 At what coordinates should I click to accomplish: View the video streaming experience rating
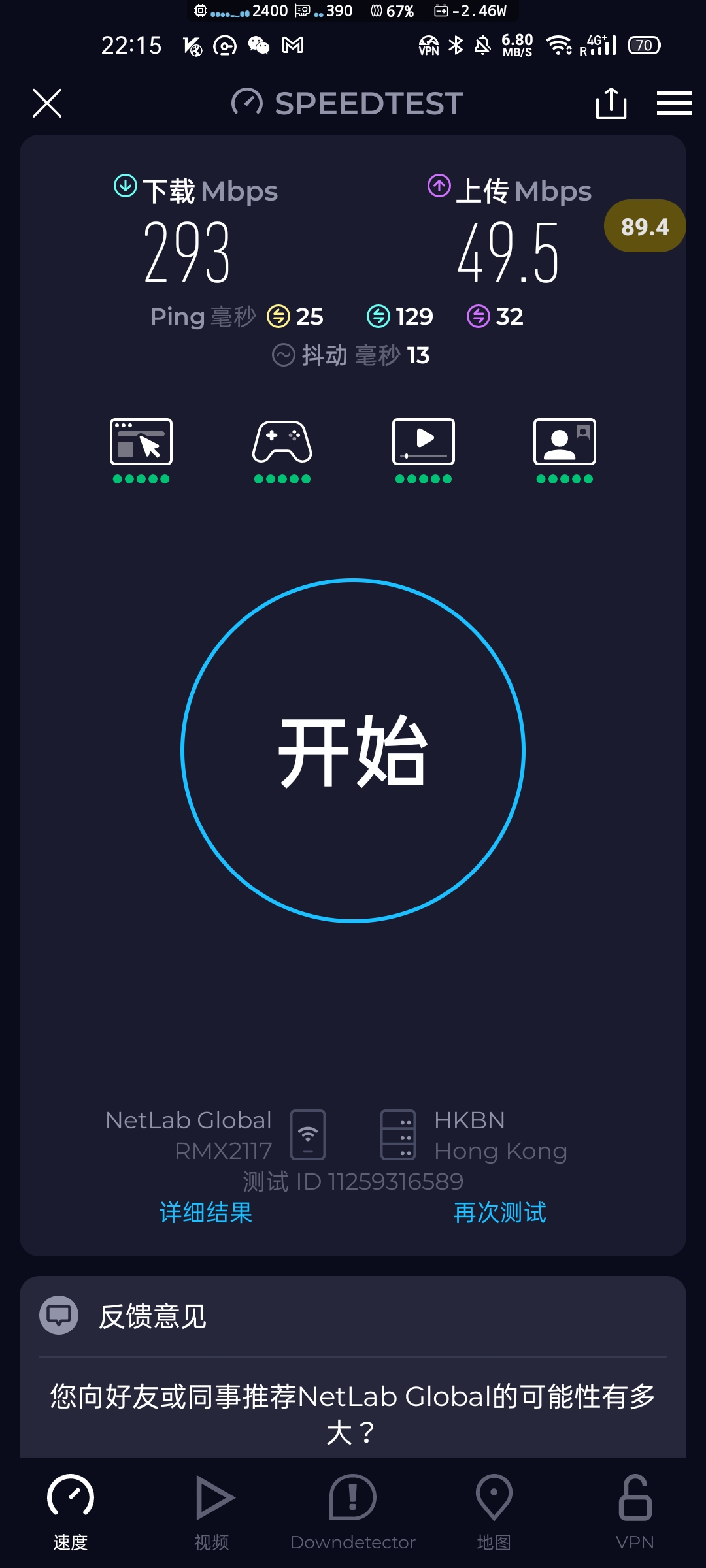point(424,449)
